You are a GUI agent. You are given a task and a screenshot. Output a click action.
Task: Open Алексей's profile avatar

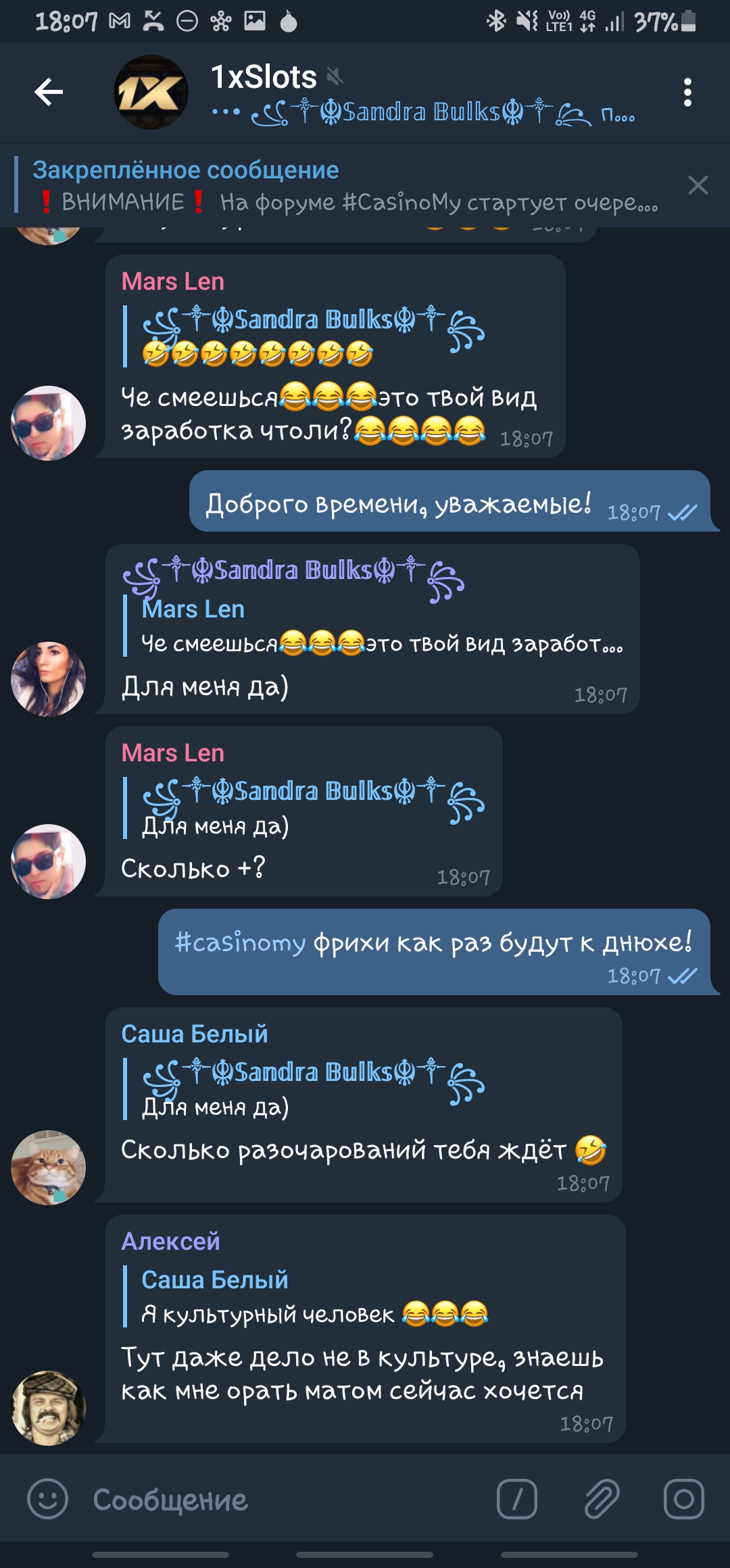click(x=48, y=1407)
